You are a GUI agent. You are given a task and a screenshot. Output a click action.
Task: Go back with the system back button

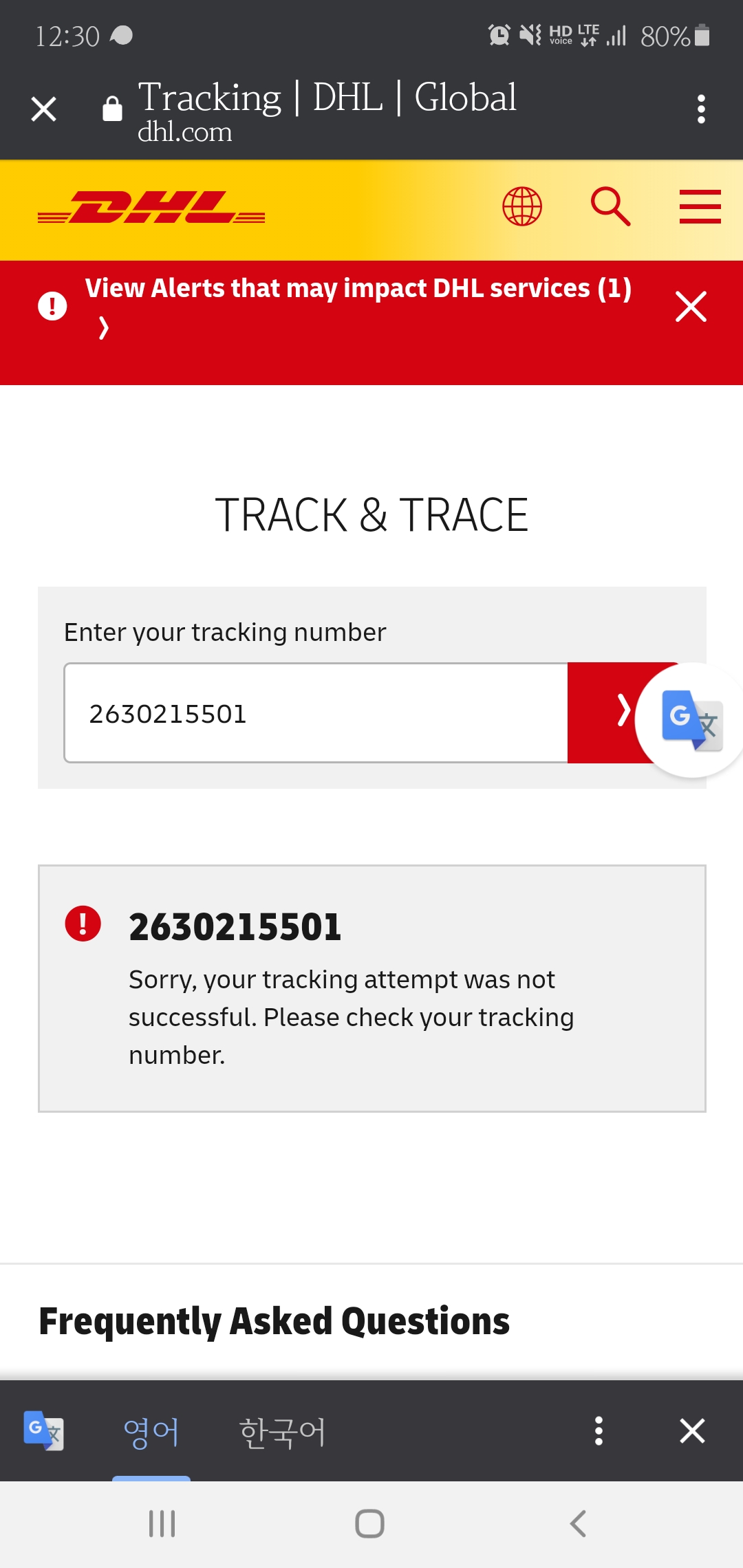578,1524
